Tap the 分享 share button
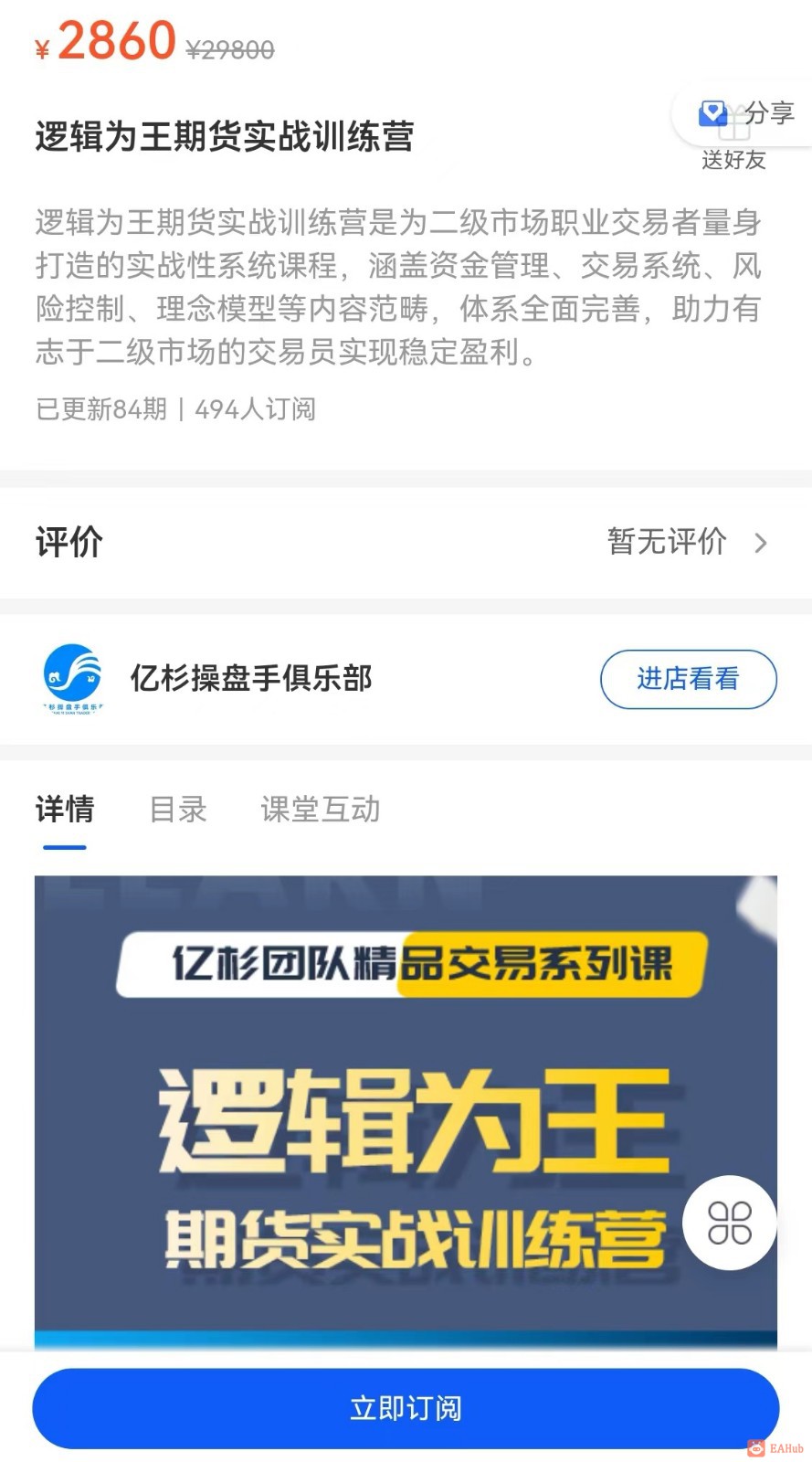812x1462 pixels. [747, 115]
